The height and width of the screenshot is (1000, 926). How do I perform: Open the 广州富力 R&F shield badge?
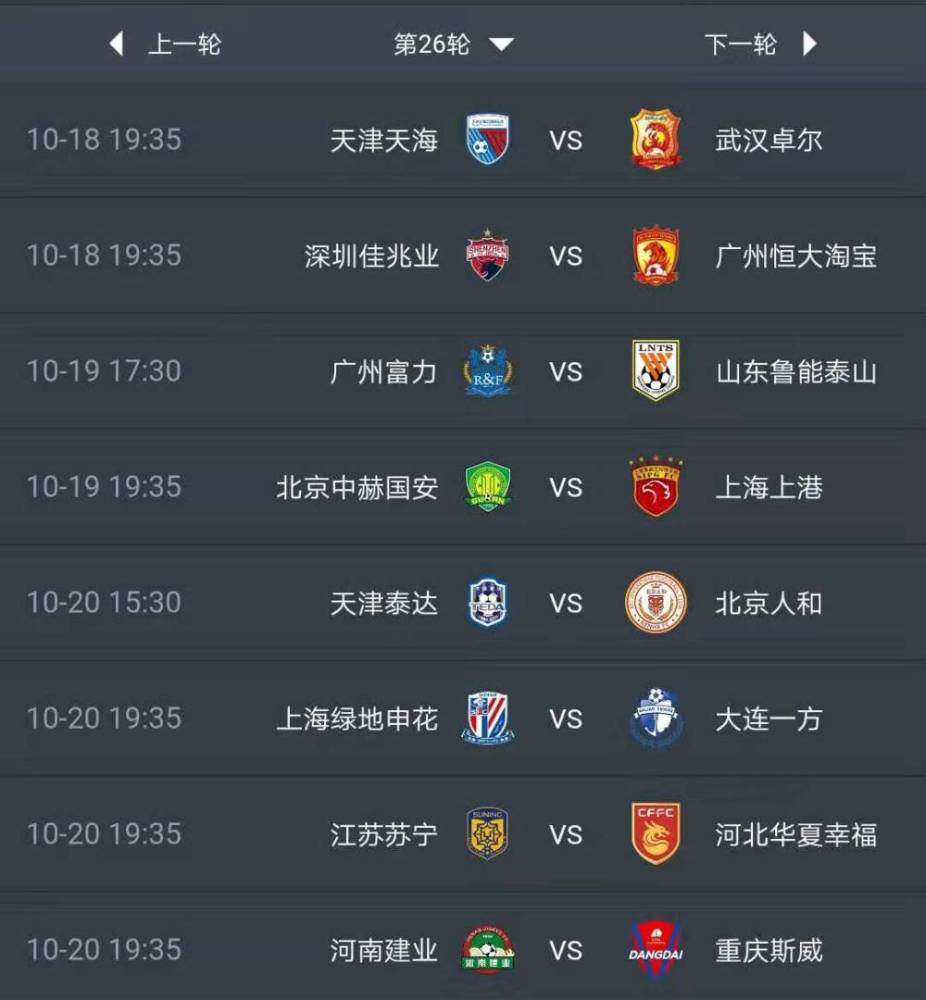pos(487,371)
